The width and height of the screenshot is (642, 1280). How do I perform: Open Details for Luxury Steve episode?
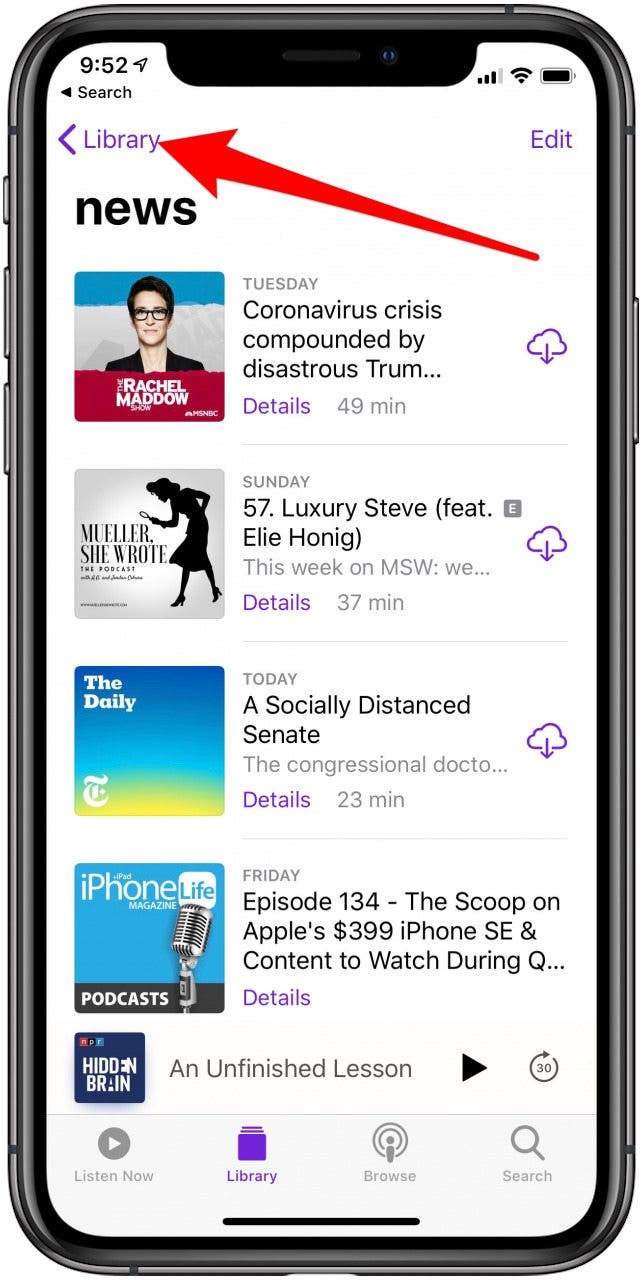(276, 603)
